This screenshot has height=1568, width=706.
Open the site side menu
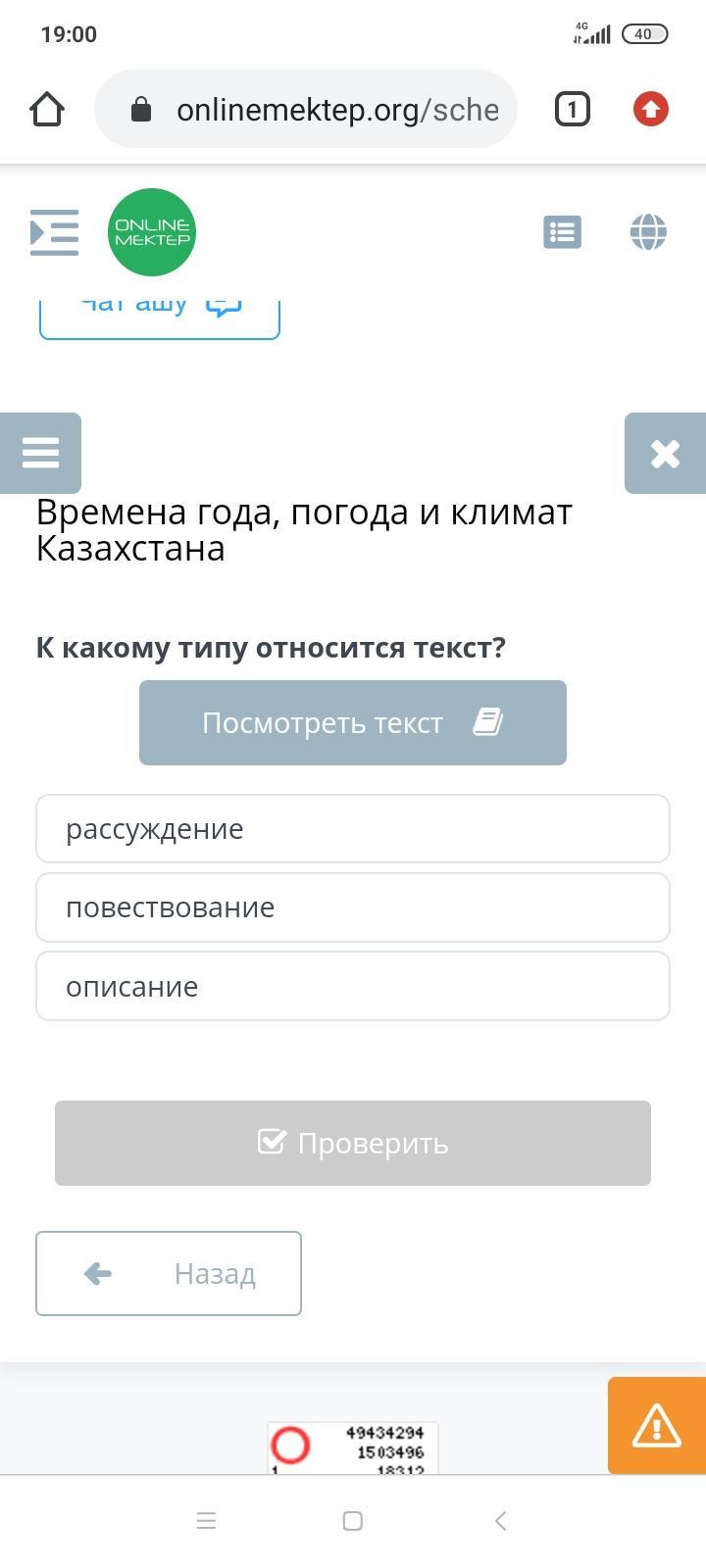tap(54, 232)
